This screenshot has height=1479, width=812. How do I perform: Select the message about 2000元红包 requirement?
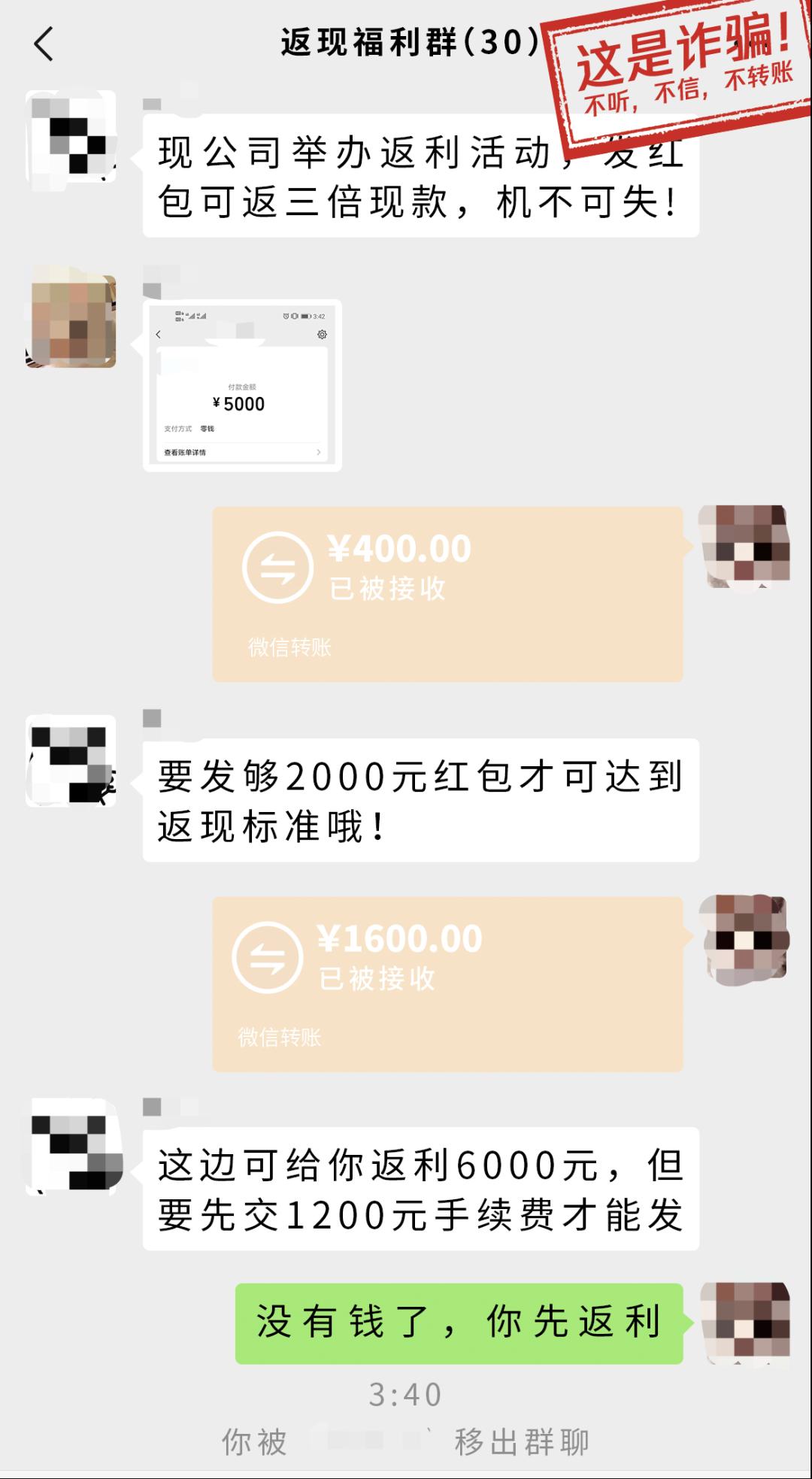coord(417,797)
